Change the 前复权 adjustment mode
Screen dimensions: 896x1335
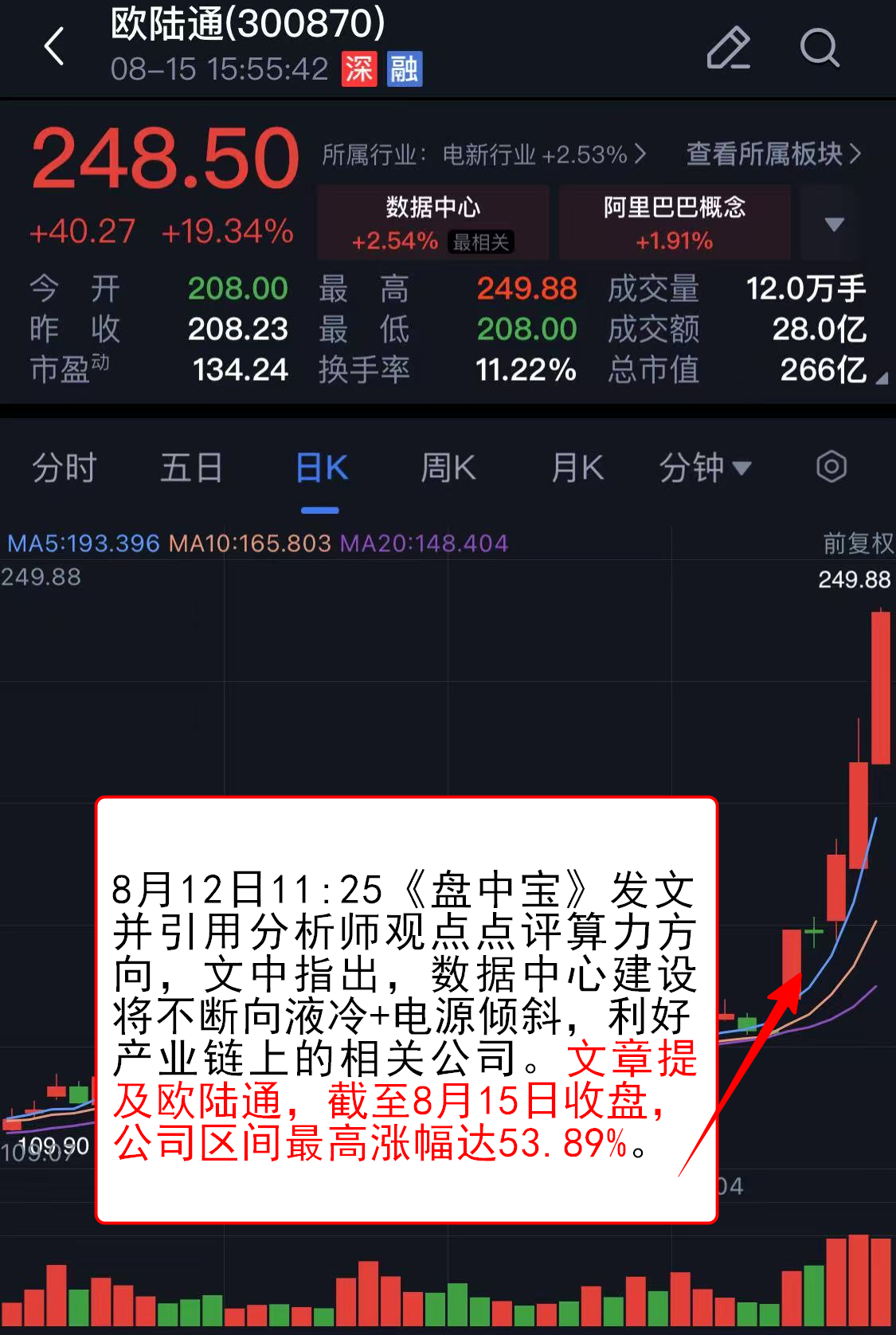coord(857,543)
